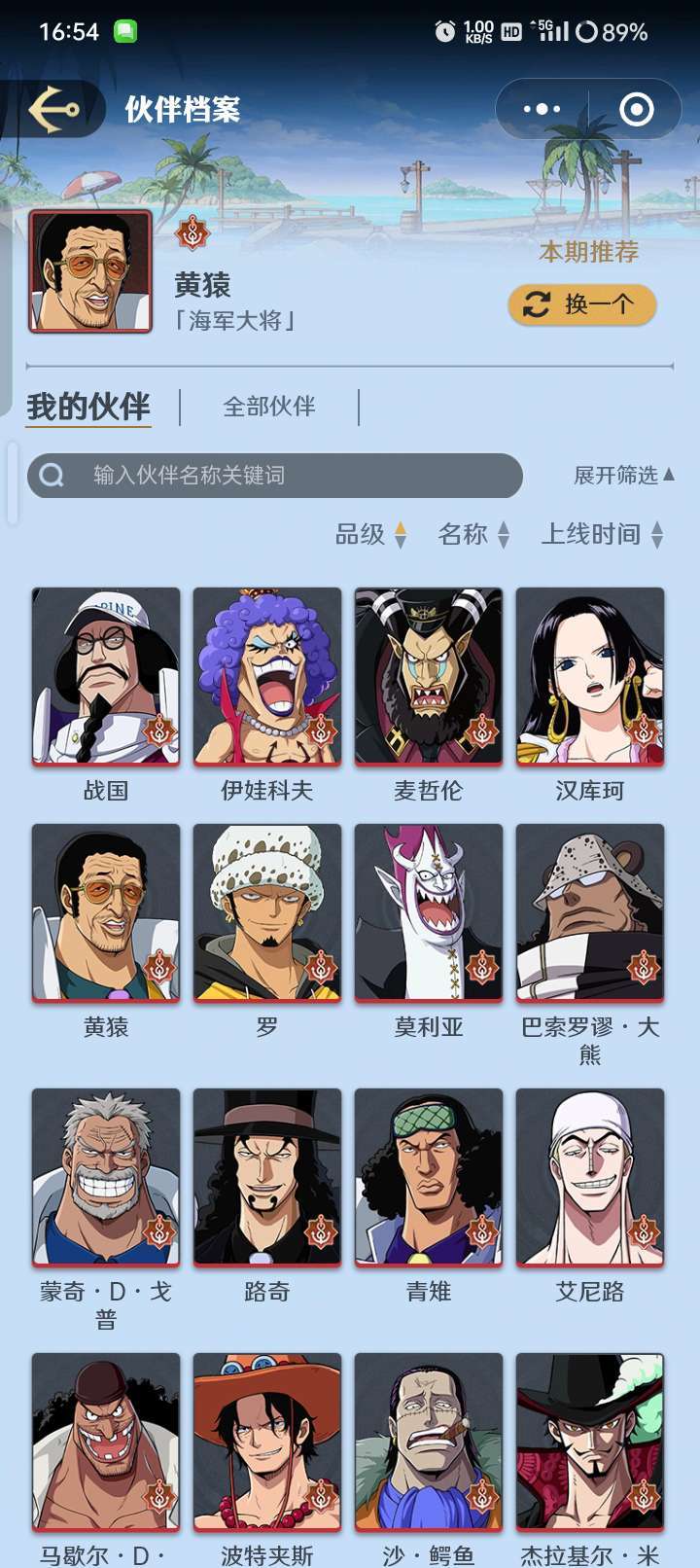Expand the 展开筛选 filter panel
The image size is (700, 1568).
623,475
